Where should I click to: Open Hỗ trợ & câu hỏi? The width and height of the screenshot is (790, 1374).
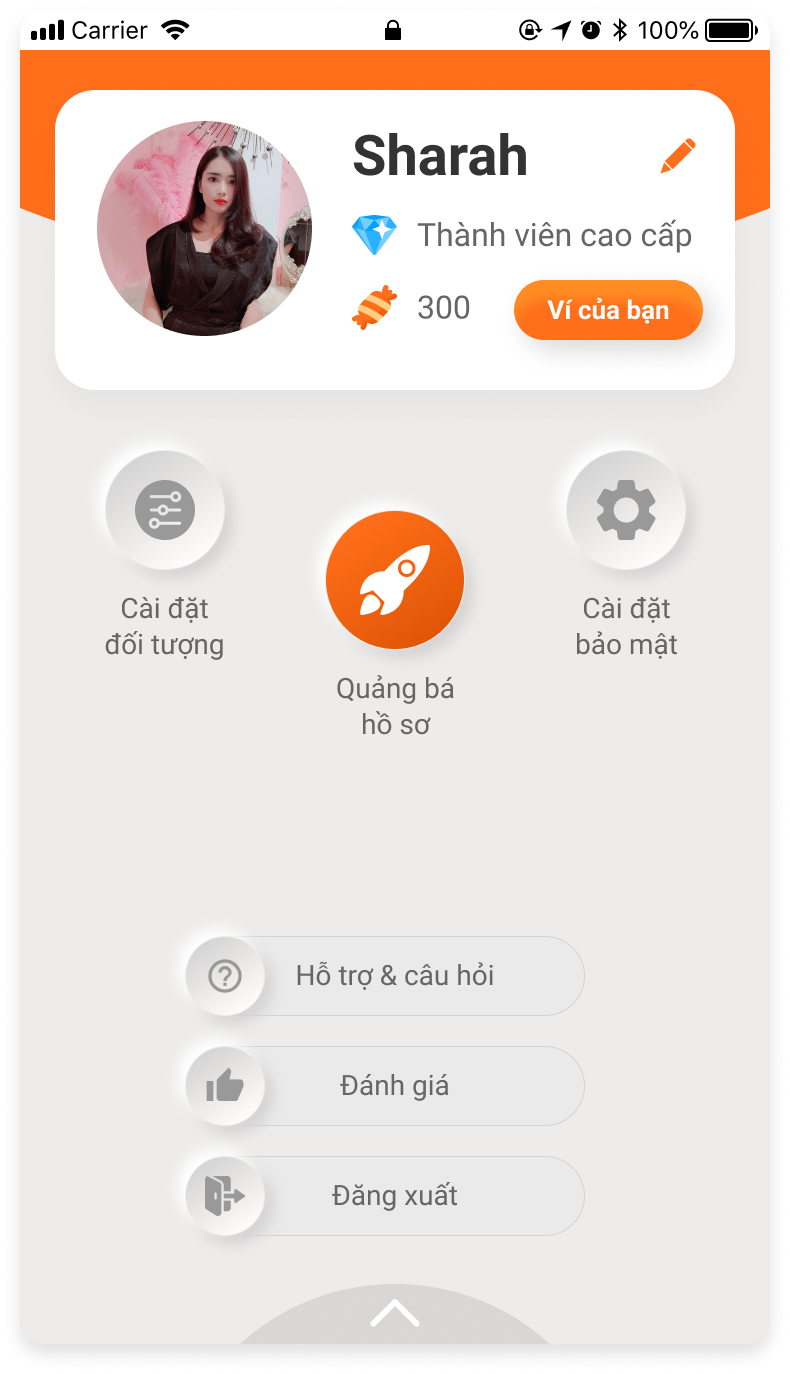[394, 976]
